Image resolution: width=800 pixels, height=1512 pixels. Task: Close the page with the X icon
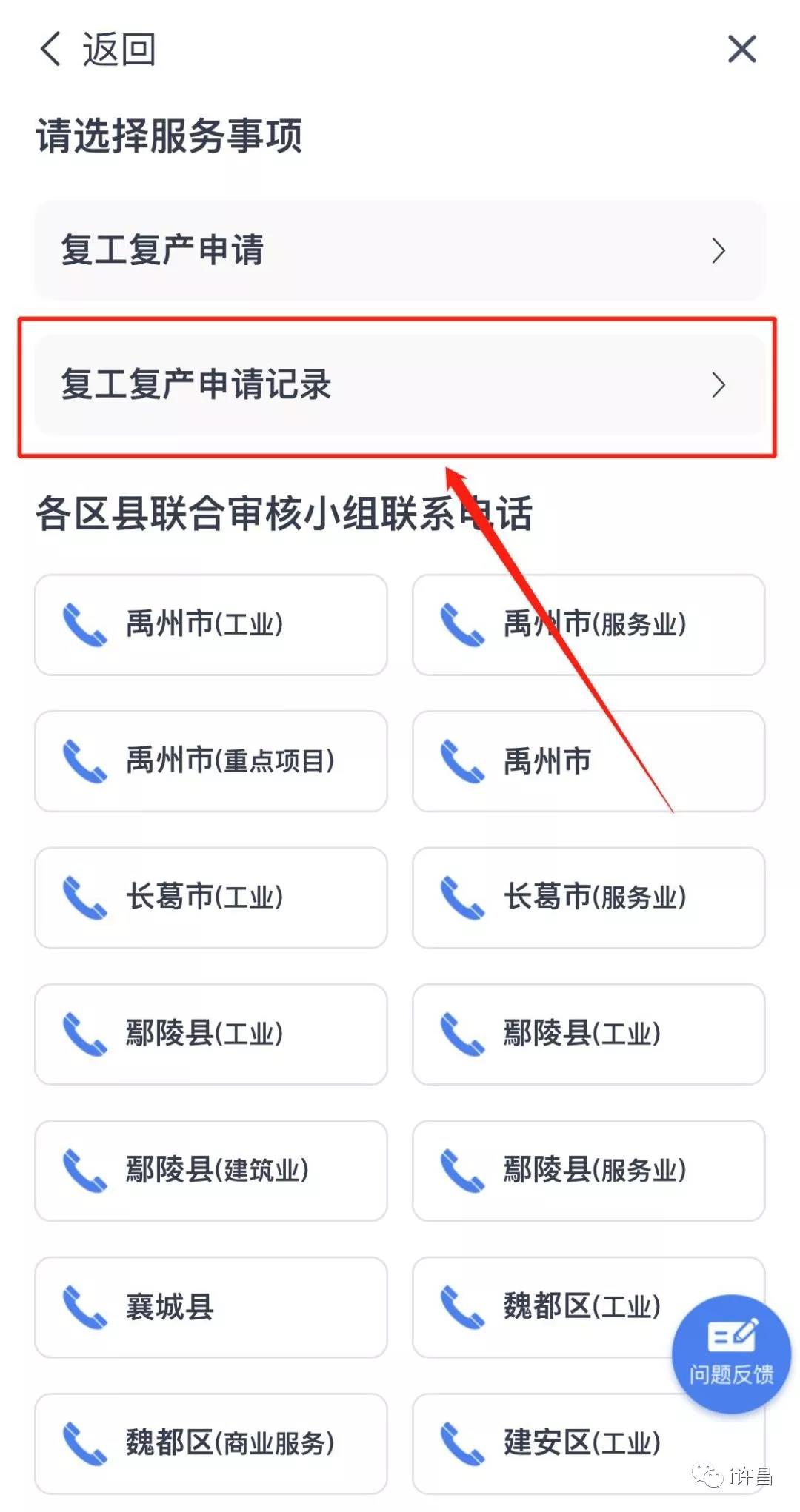[x=741, y=50]
